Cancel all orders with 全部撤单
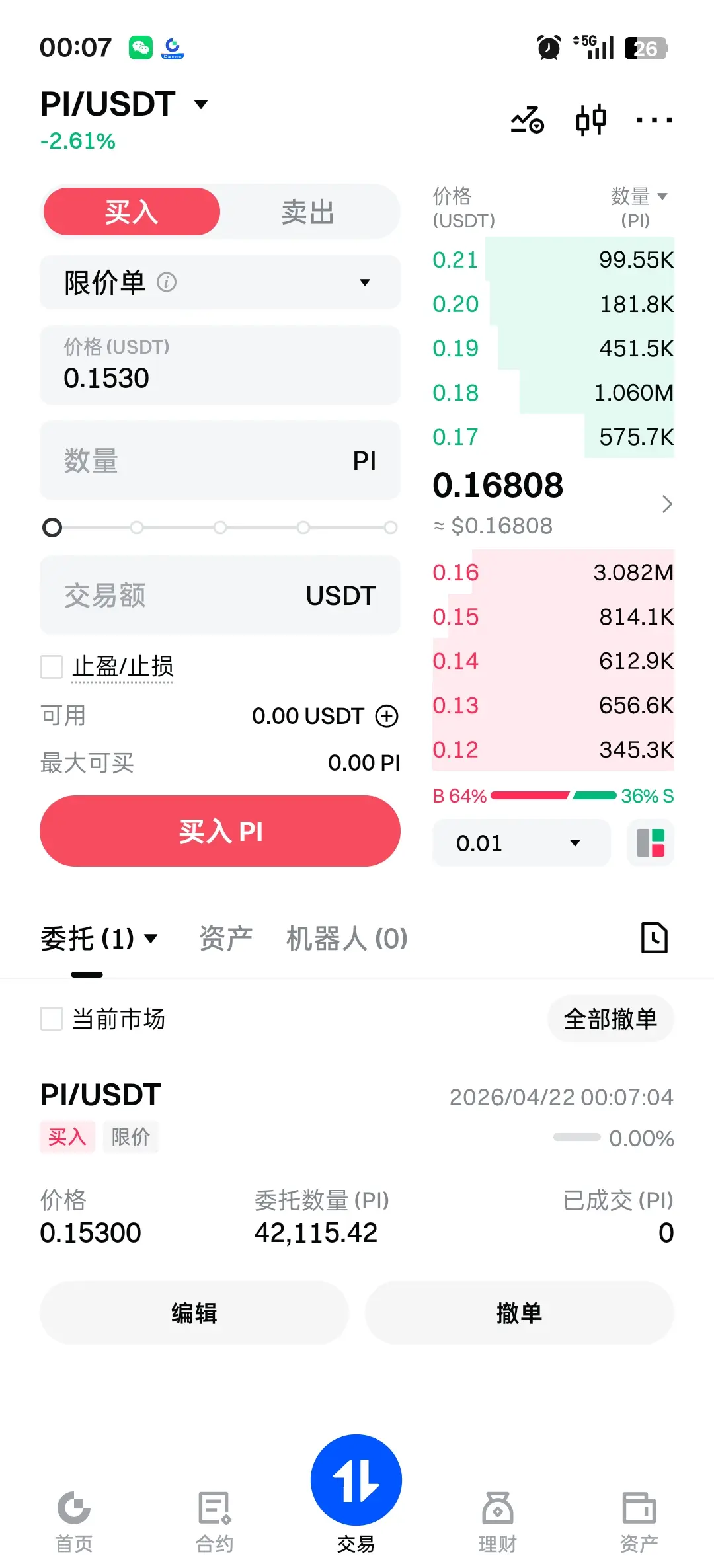This screenshot has height=1568, width=714. tap(610, 1019)
